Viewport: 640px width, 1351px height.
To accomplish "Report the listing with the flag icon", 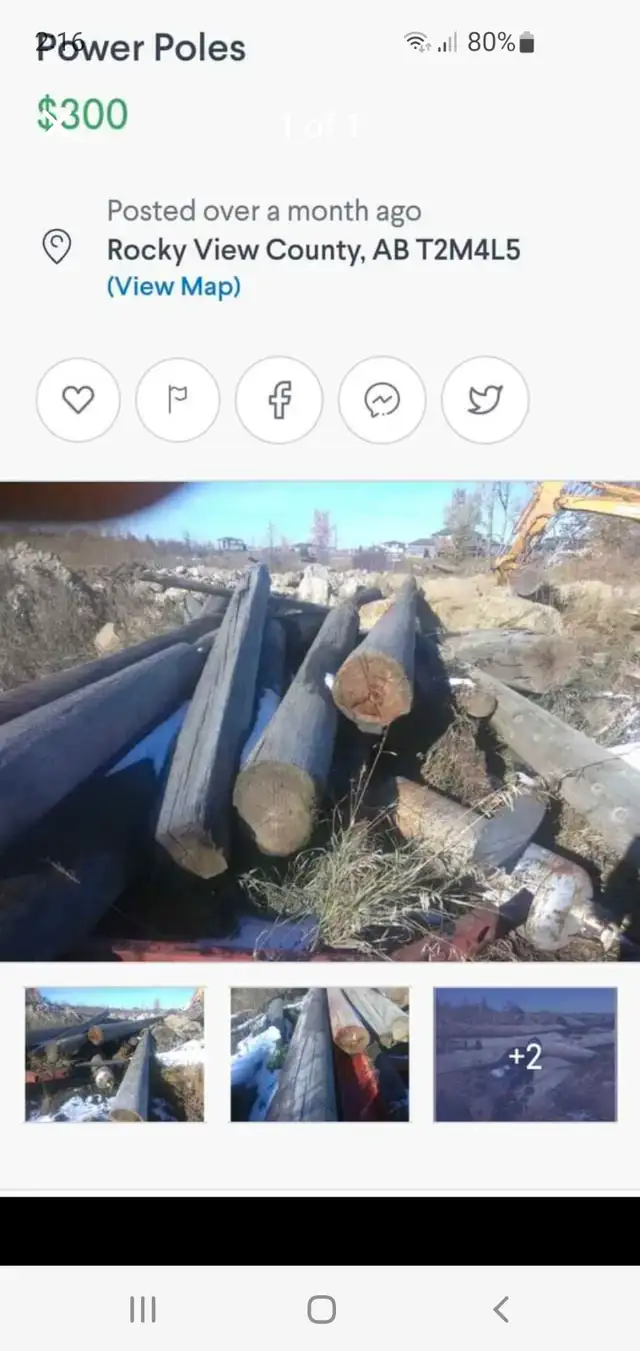I will [x=177, y=400].
